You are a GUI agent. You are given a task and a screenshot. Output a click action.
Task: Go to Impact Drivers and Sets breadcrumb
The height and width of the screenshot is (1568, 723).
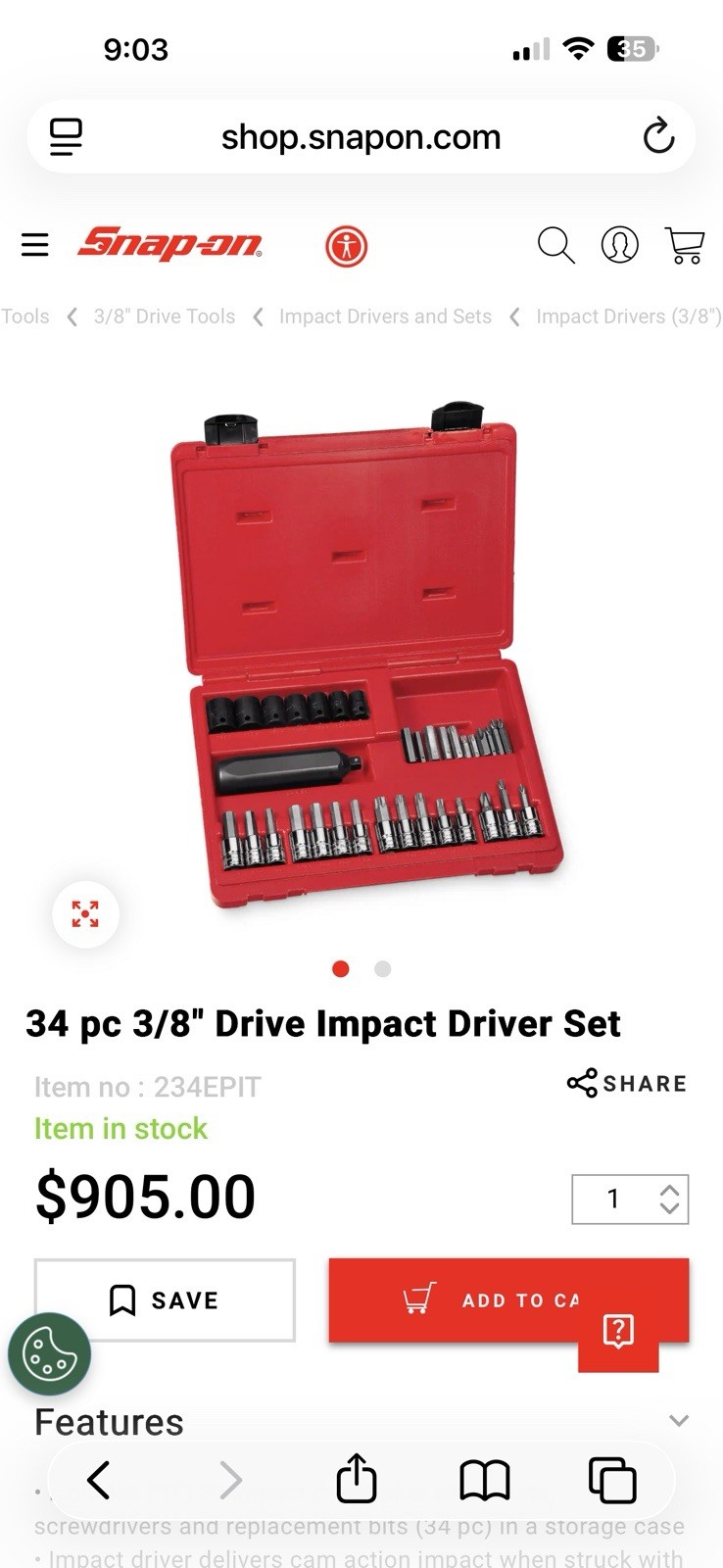click(x=385, y=317)
